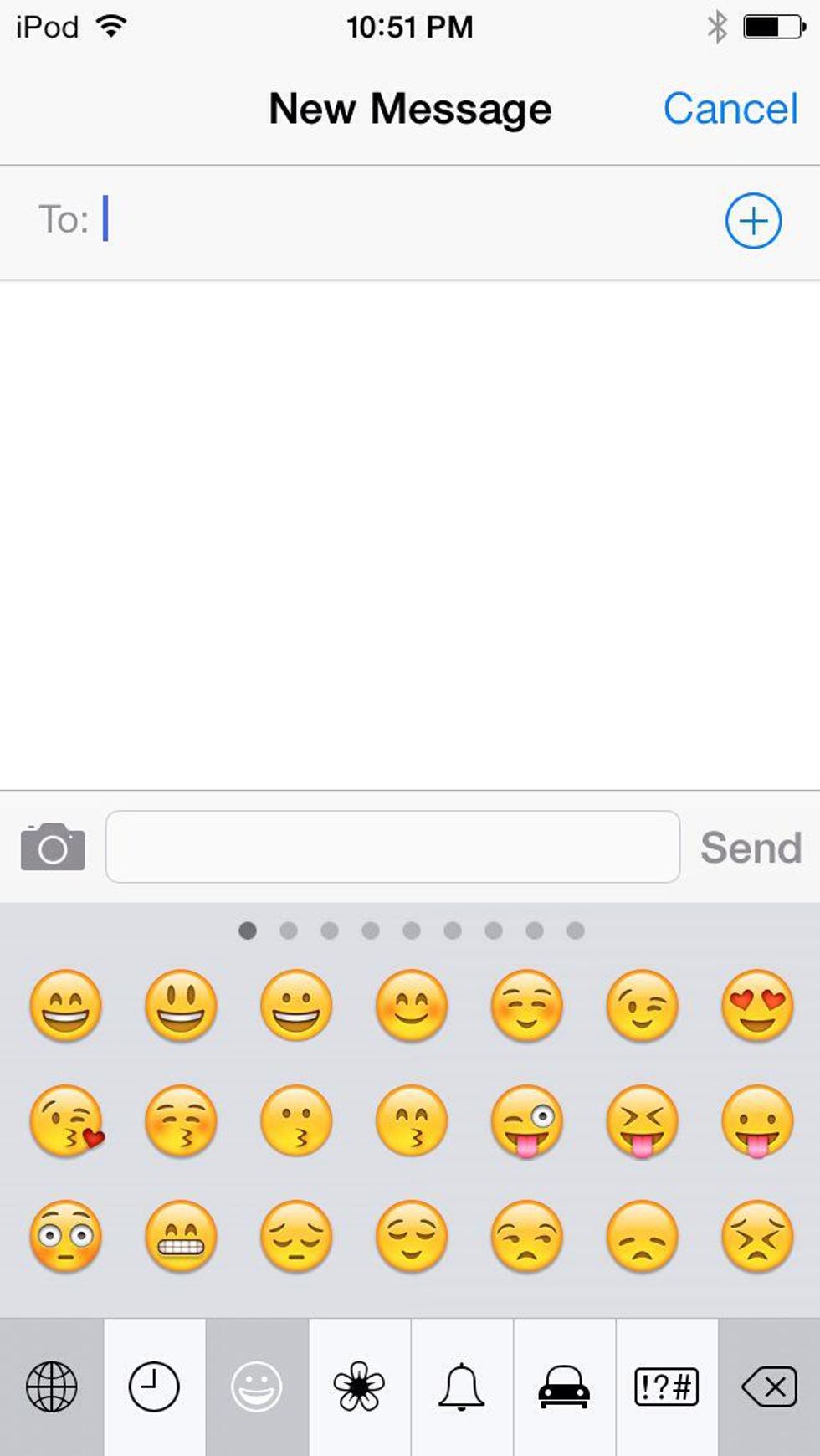
Task: Insert the winking face with tongue emoji
Action: coord(527,1121)
